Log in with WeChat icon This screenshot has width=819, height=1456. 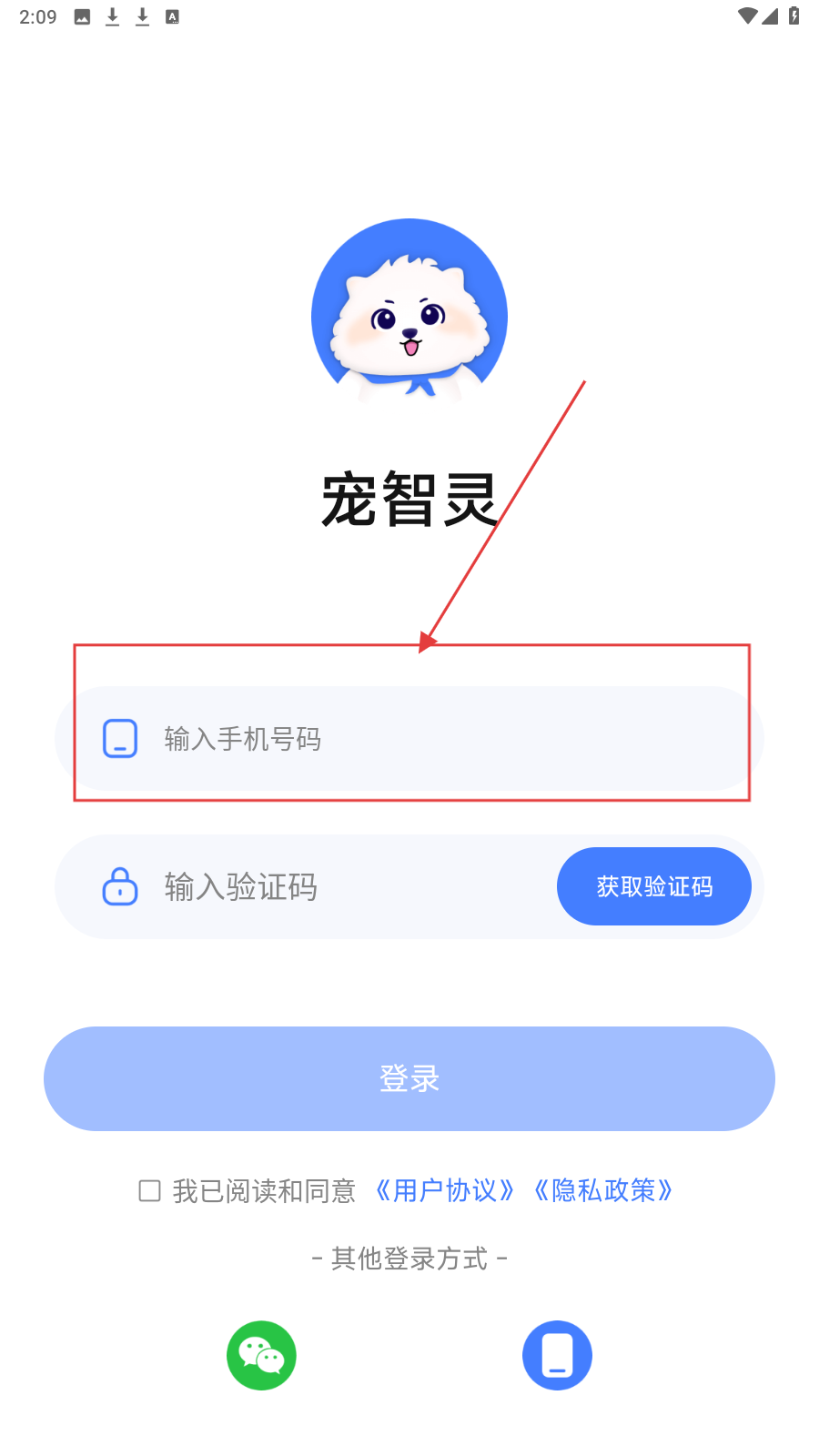261,1355
